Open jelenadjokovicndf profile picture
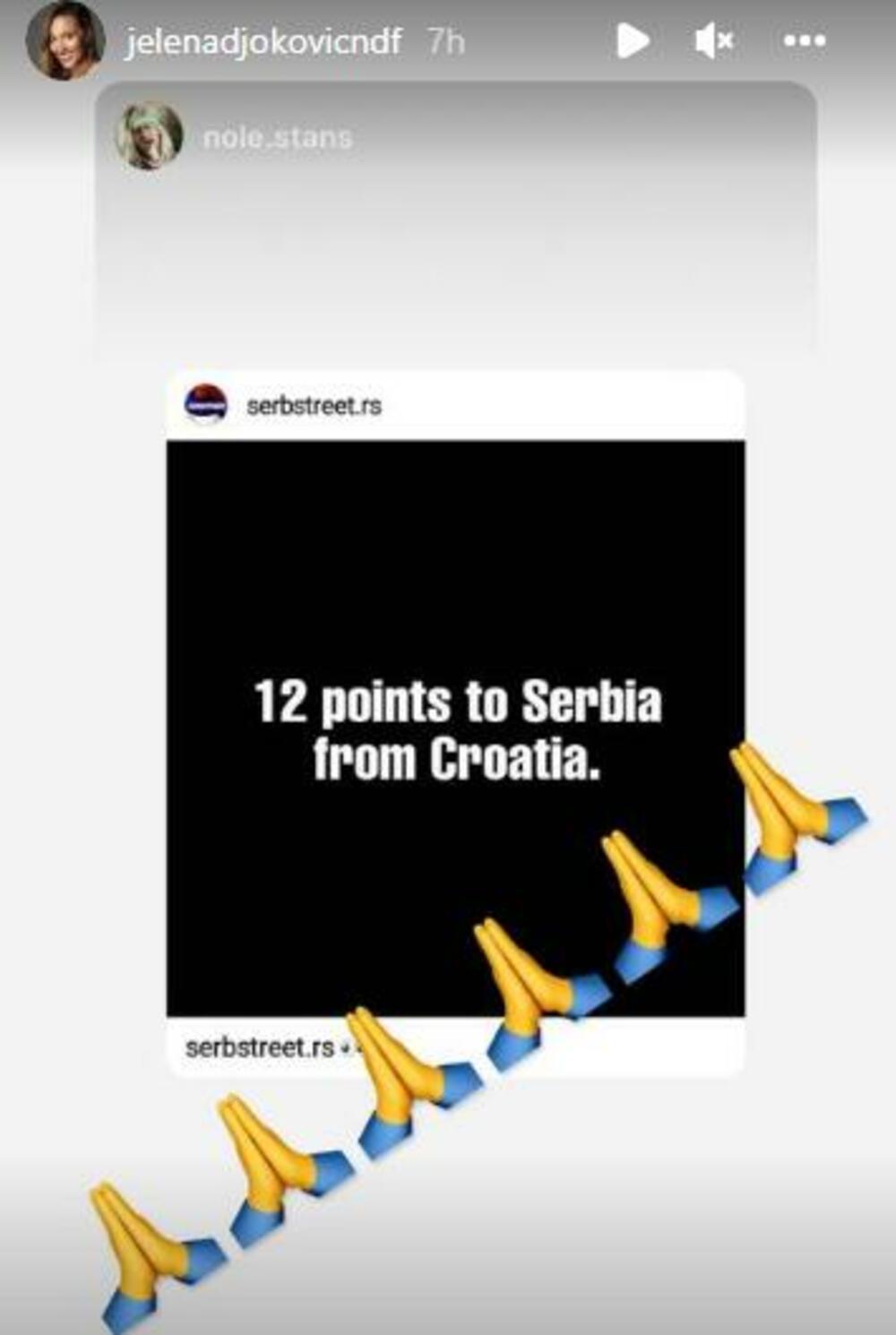The width and height of the screenshot is (896, 1335). (64, 41)
